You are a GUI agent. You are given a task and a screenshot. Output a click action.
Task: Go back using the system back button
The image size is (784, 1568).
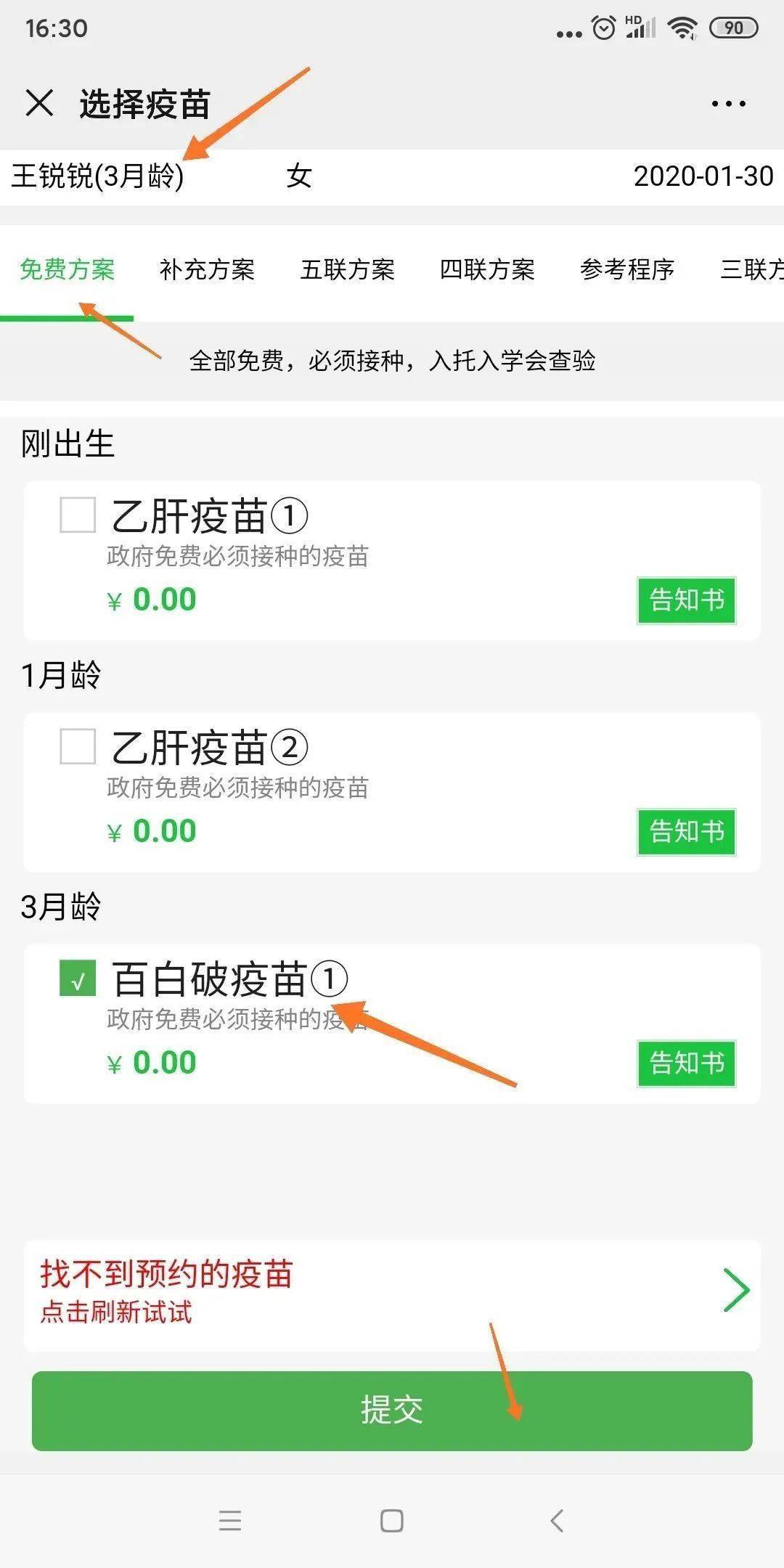(x=557, y=1520)
